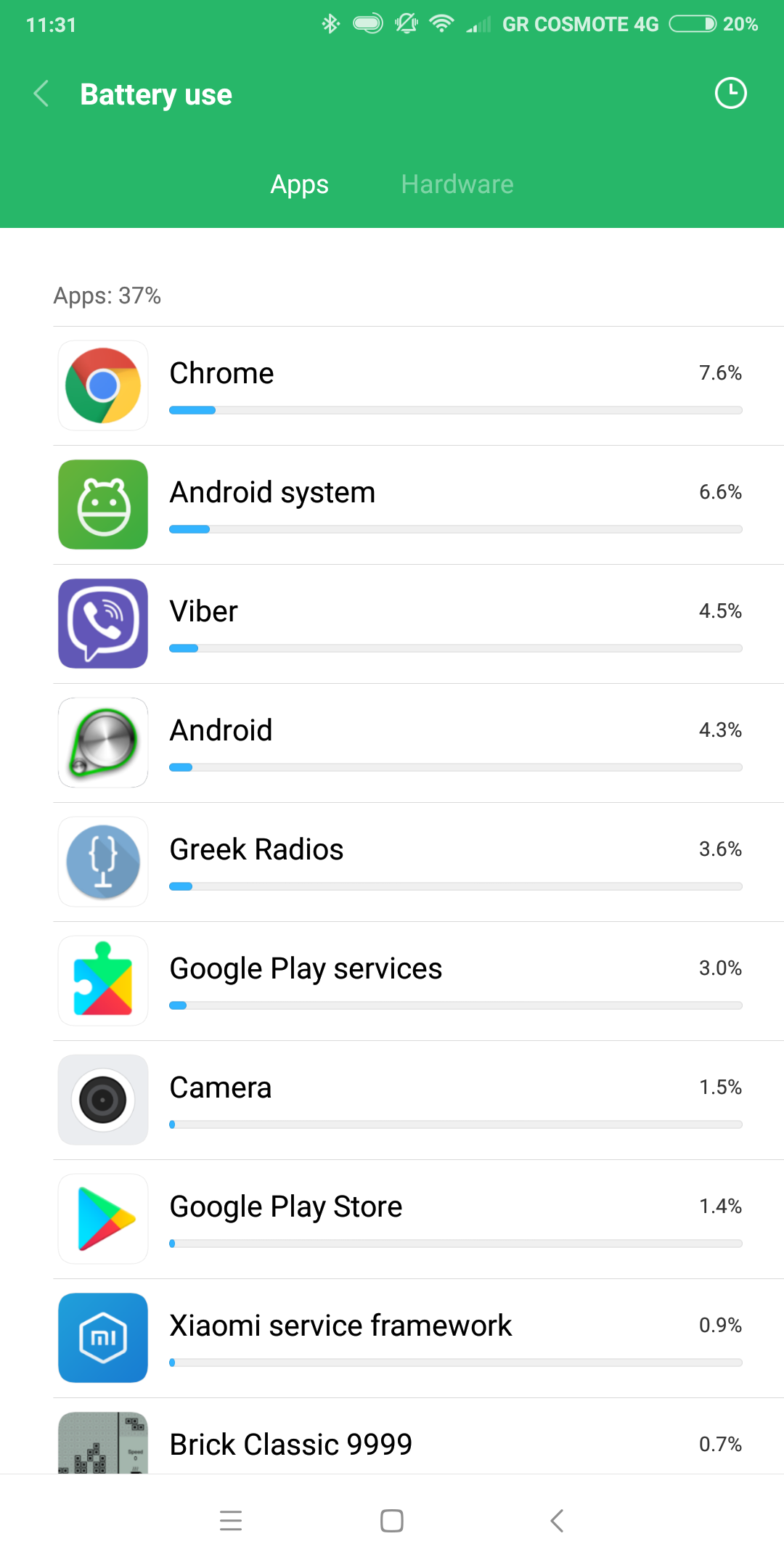784x1568 pixels.
Task: Go back from Battery use
Action: [41, 94]
